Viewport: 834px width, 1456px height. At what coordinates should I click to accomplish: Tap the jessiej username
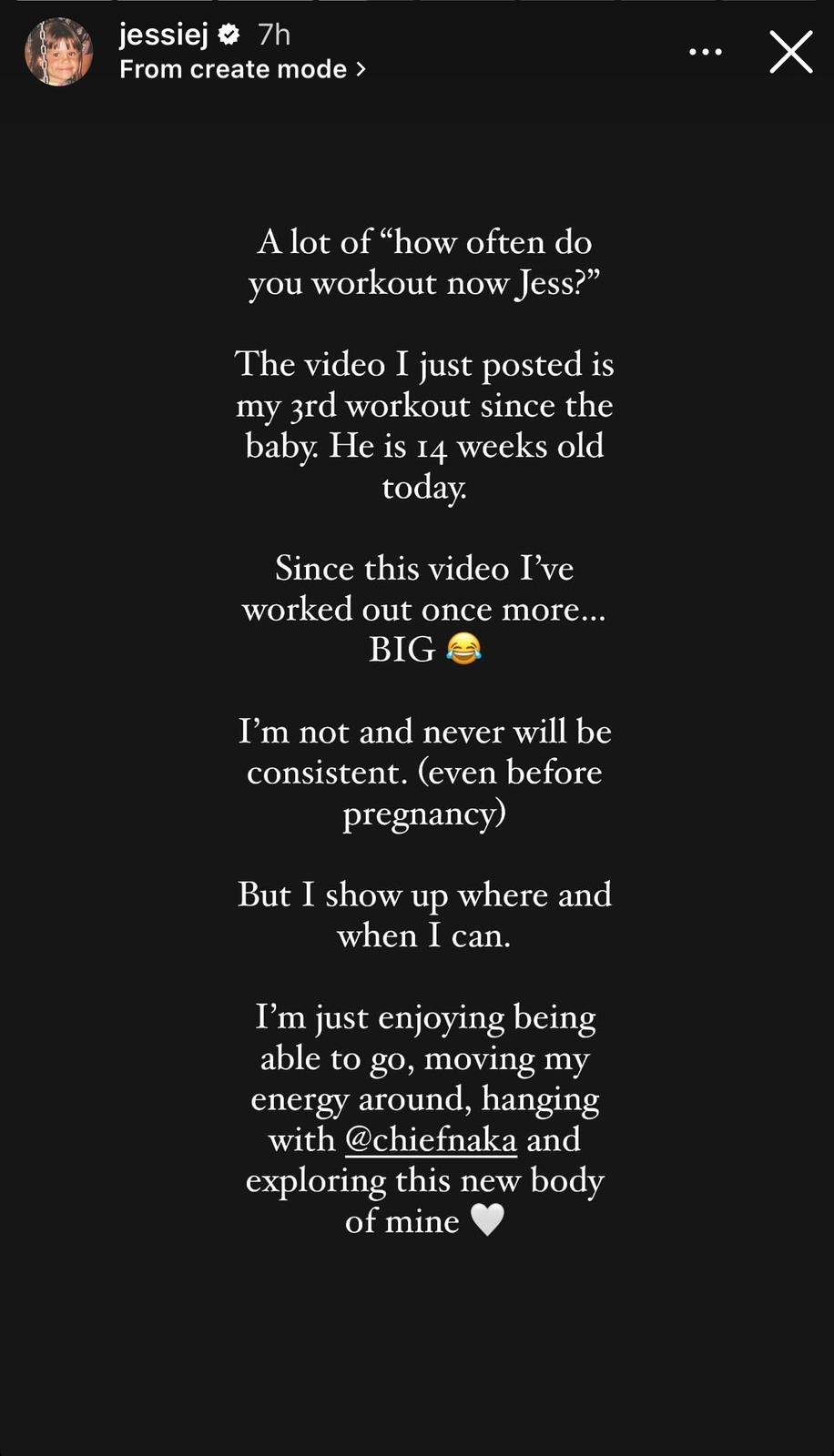(164, 35)
